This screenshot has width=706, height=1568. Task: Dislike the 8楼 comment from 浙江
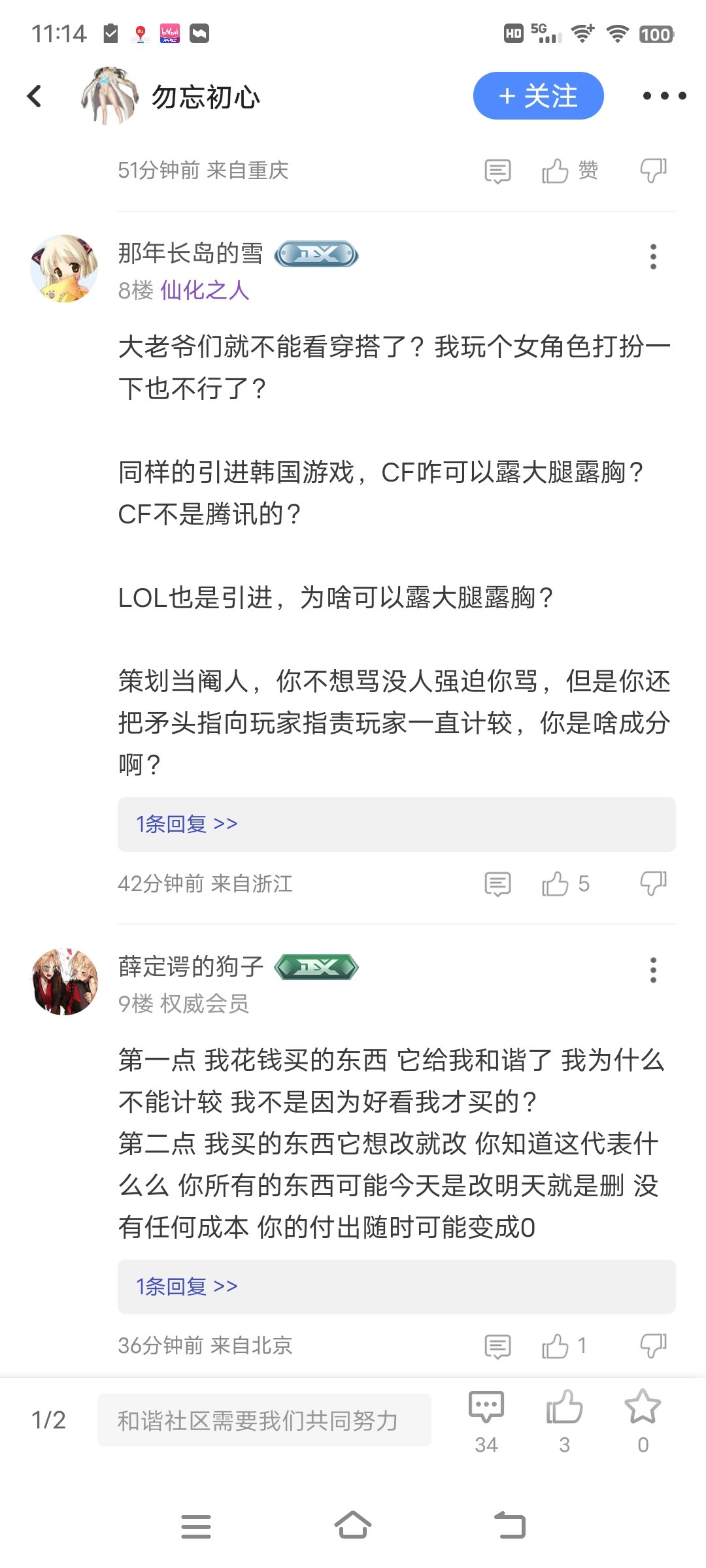653,884
